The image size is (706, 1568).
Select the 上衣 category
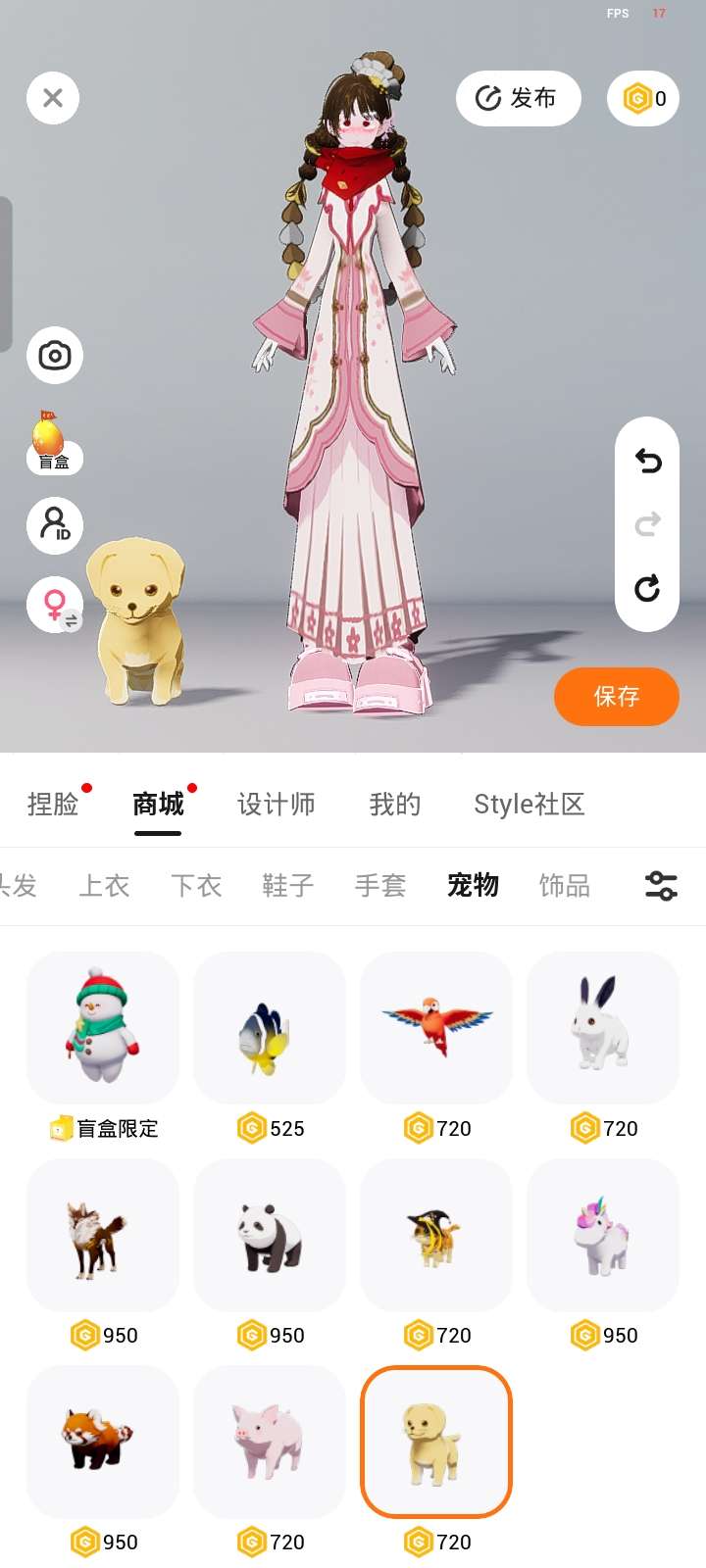click(104, 886)
